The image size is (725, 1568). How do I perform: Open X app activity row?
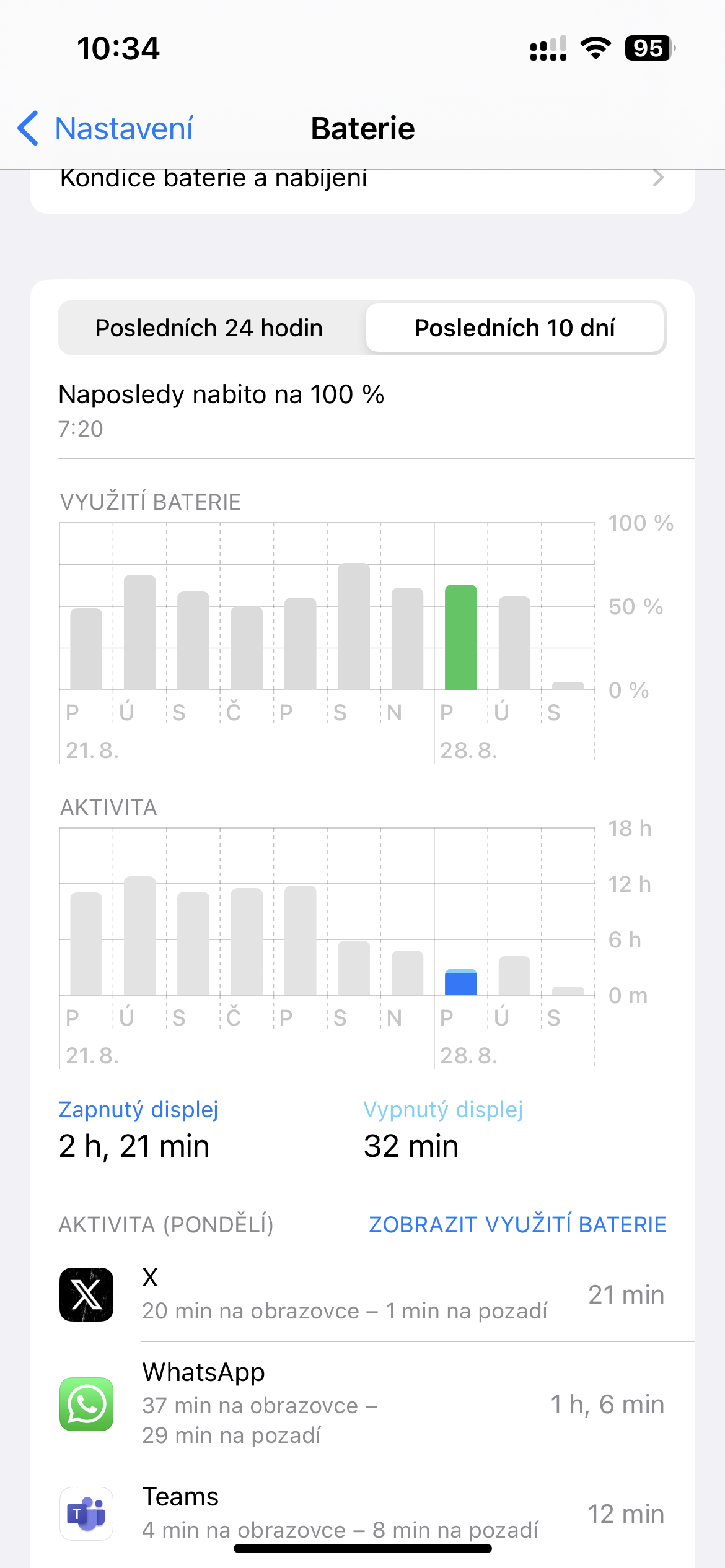pyautogui.click(x=362, y=1294)
